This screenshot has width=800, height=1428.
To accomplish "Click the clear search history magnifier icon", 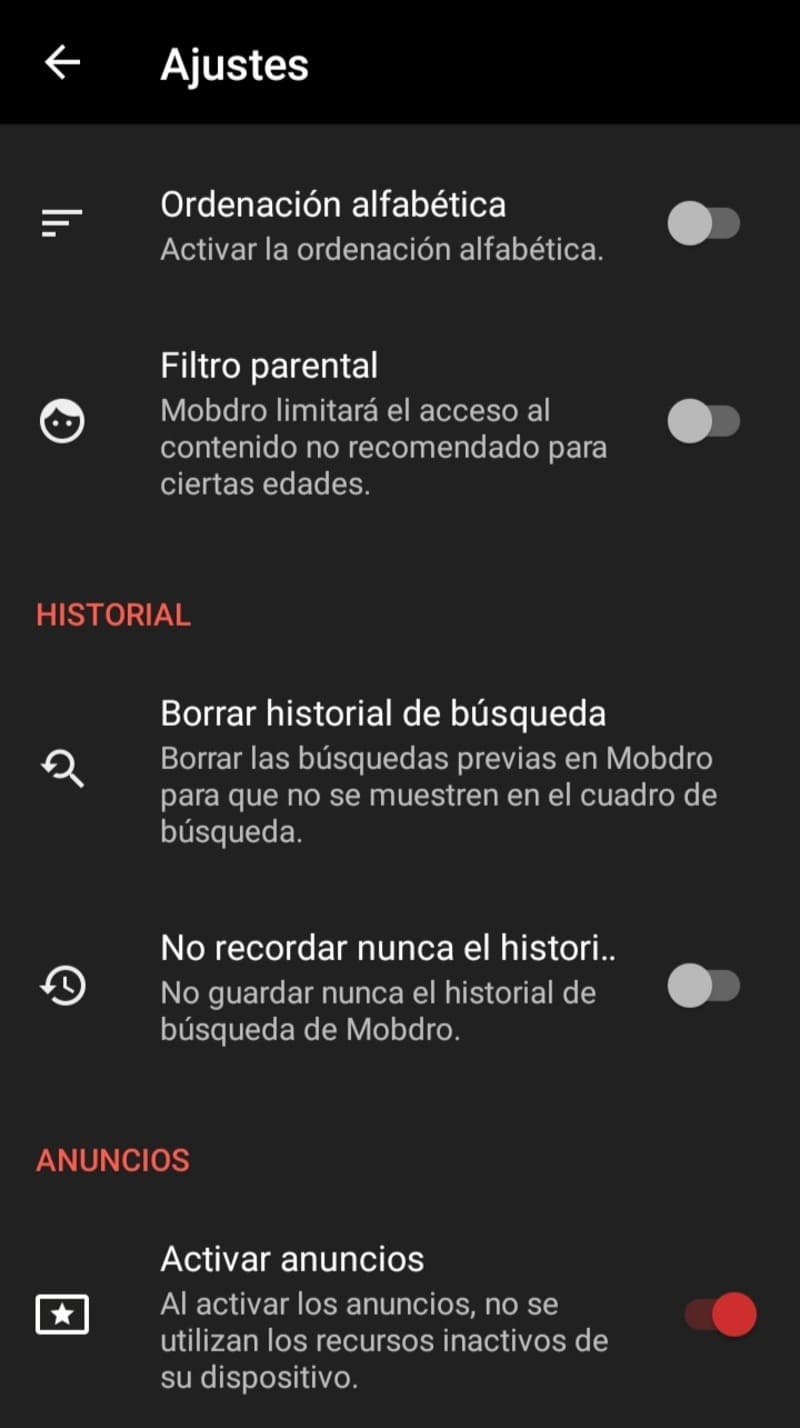I will click(x=62, y=770).
